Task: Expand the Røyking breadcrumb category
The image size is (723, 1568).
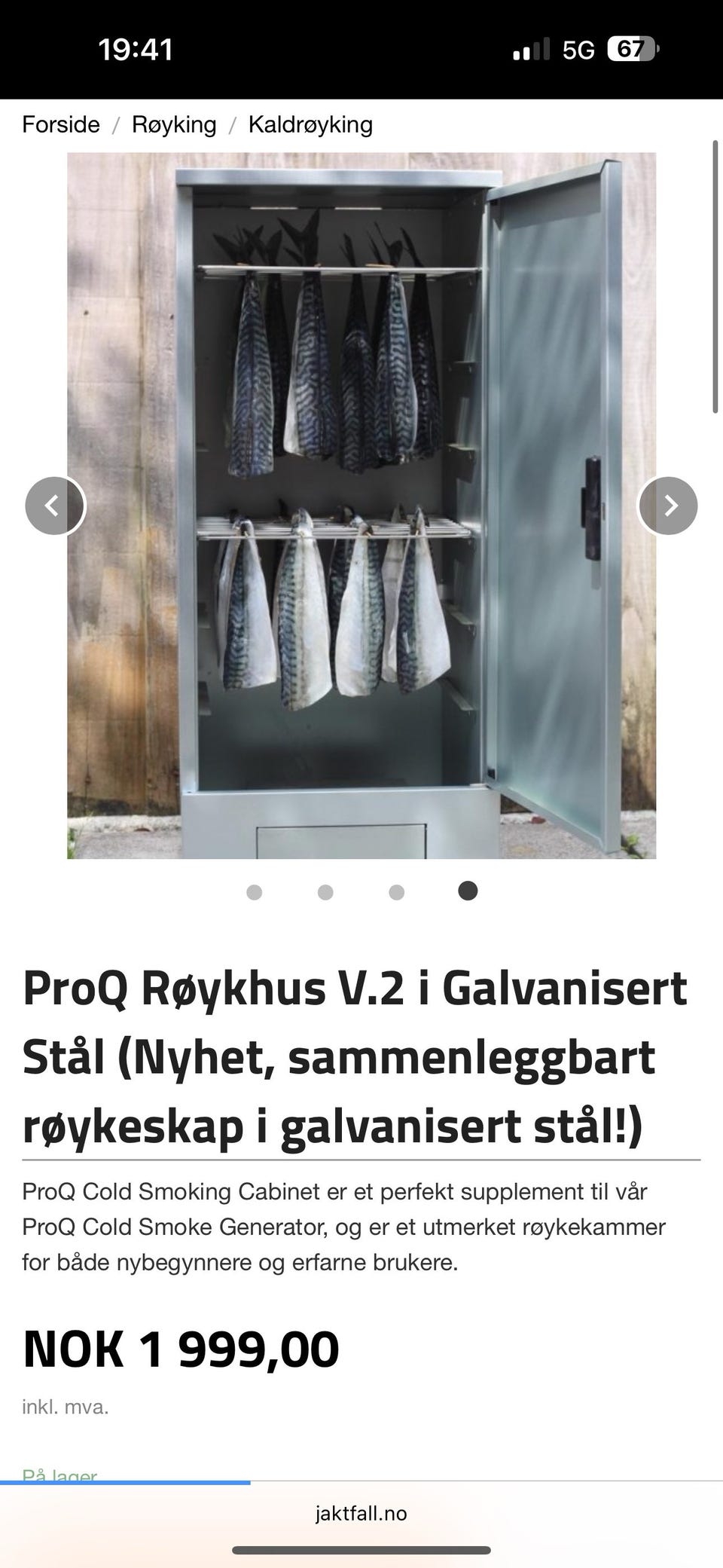Action: point(174,124)
